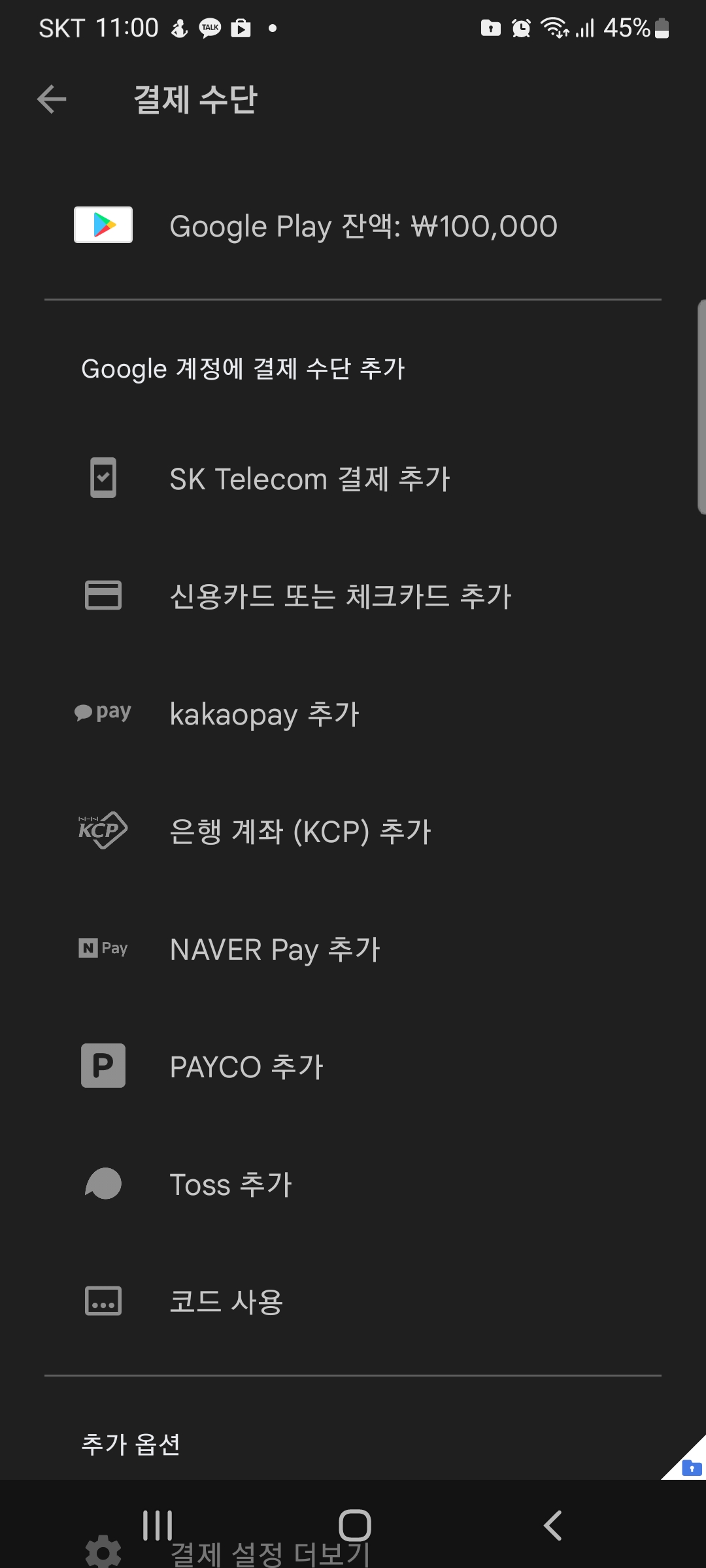Add PAYCO as a payment method

tap(246, 1066)
